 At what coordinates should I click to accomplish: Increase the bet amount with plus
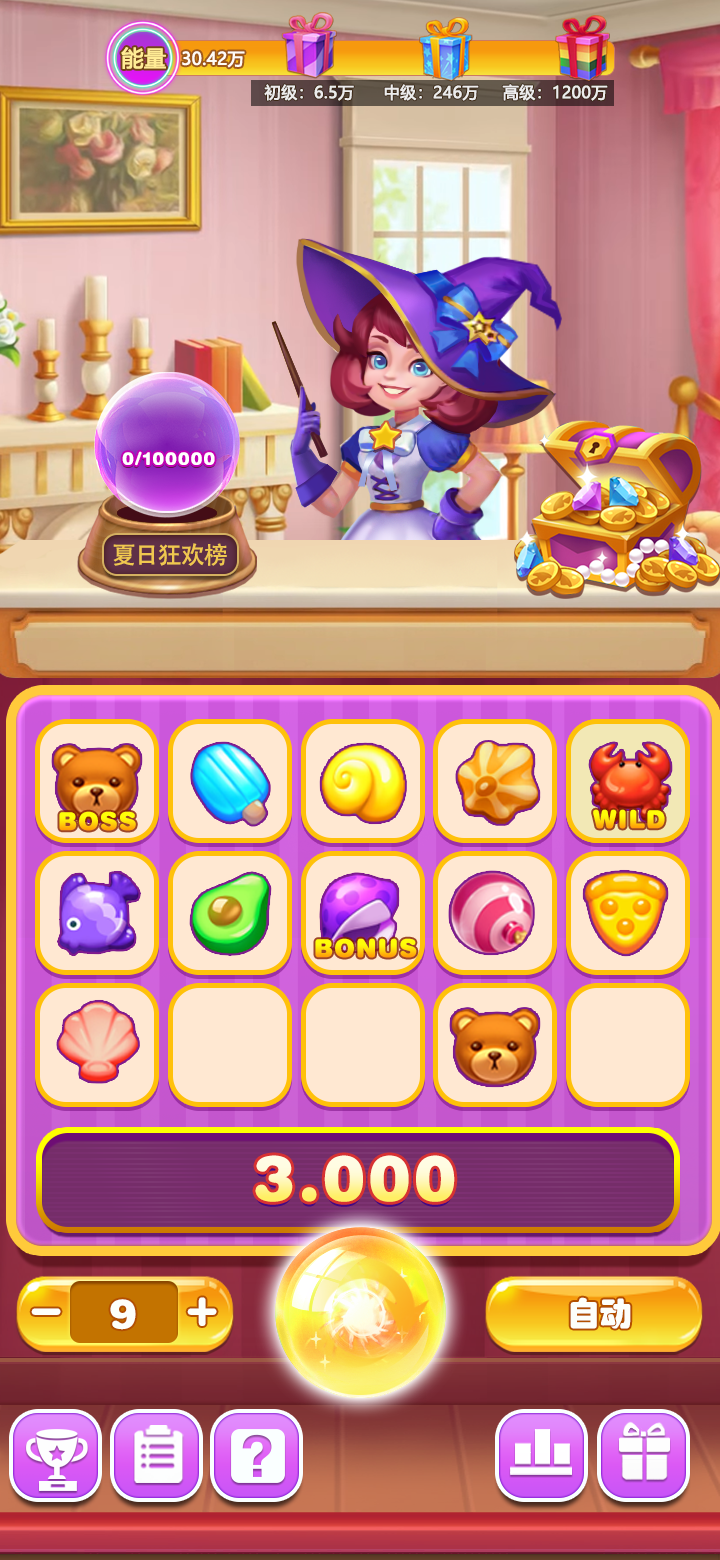pos(202,1312)
